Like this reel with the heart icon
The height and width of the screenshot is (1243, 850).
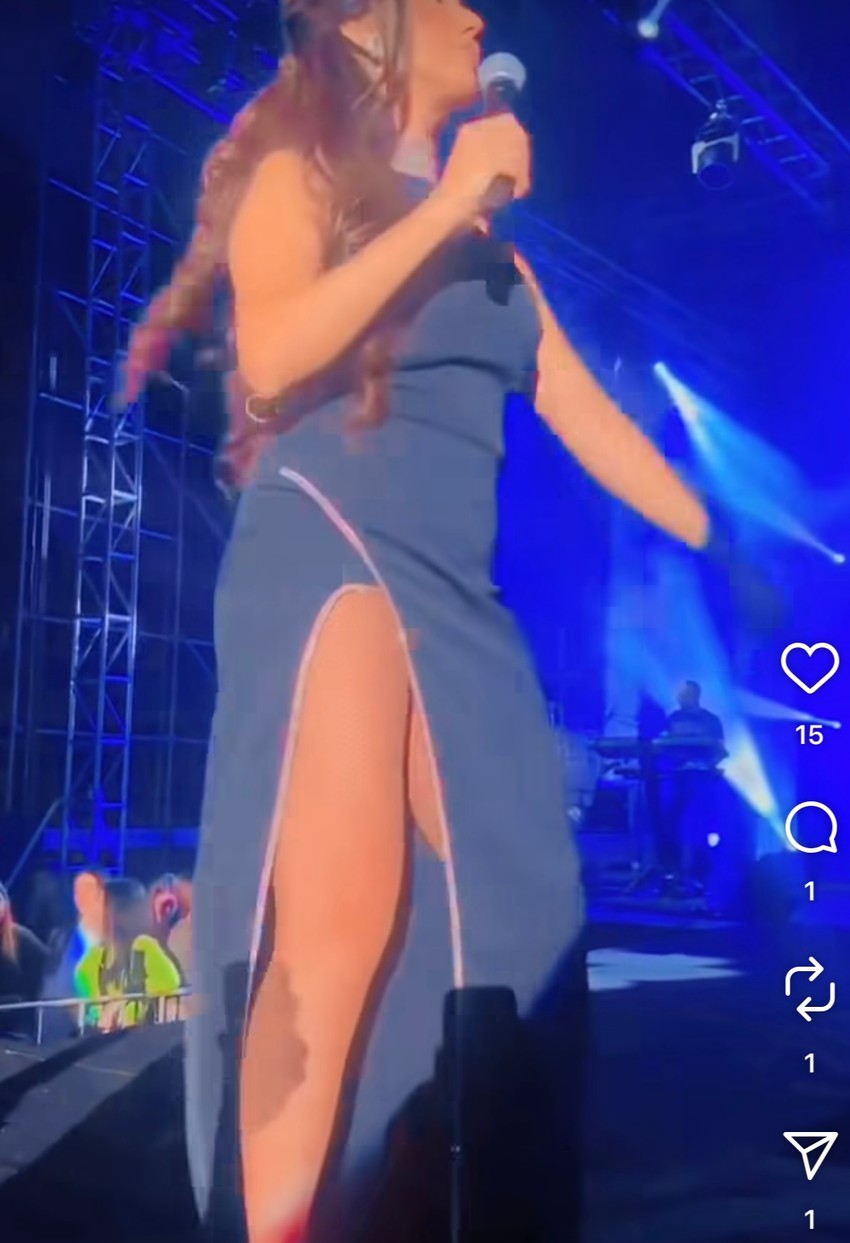click(x=809, y=668)
